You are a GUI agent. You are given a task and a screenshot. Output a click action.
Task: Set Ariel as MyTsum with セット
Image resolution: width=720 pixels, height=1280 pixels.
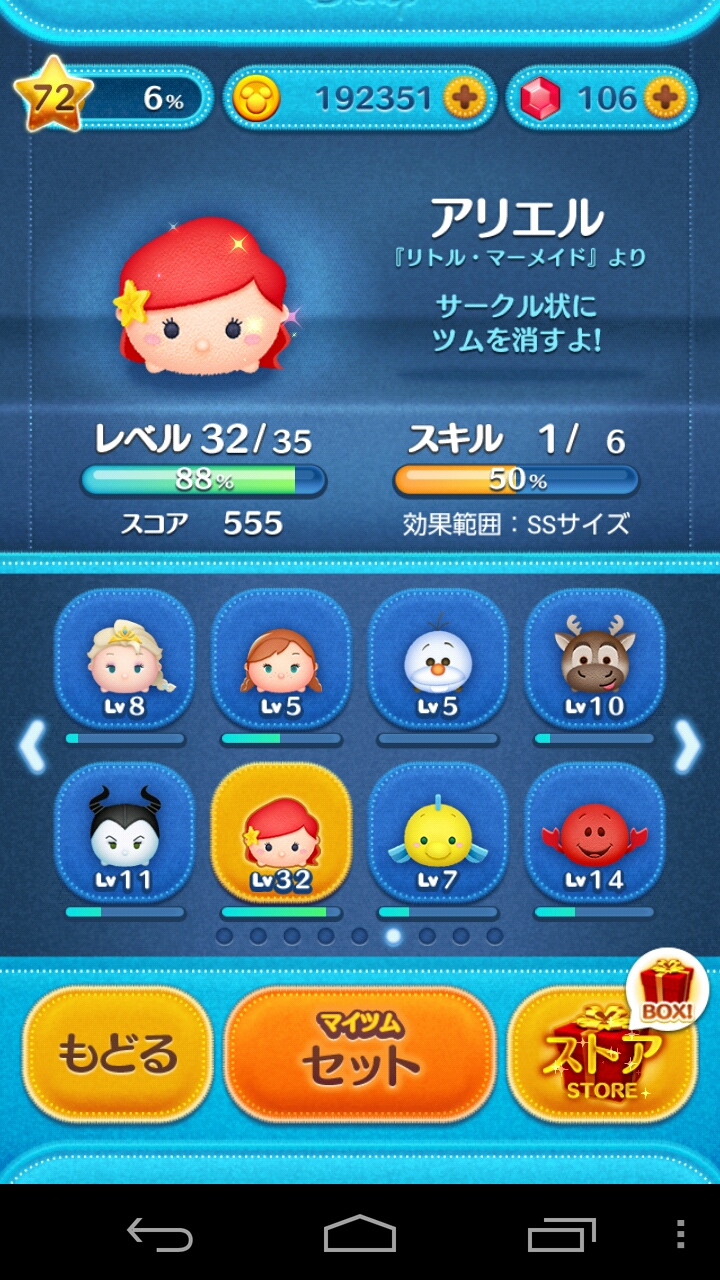pyautogui.click(x=360, y=1055)
